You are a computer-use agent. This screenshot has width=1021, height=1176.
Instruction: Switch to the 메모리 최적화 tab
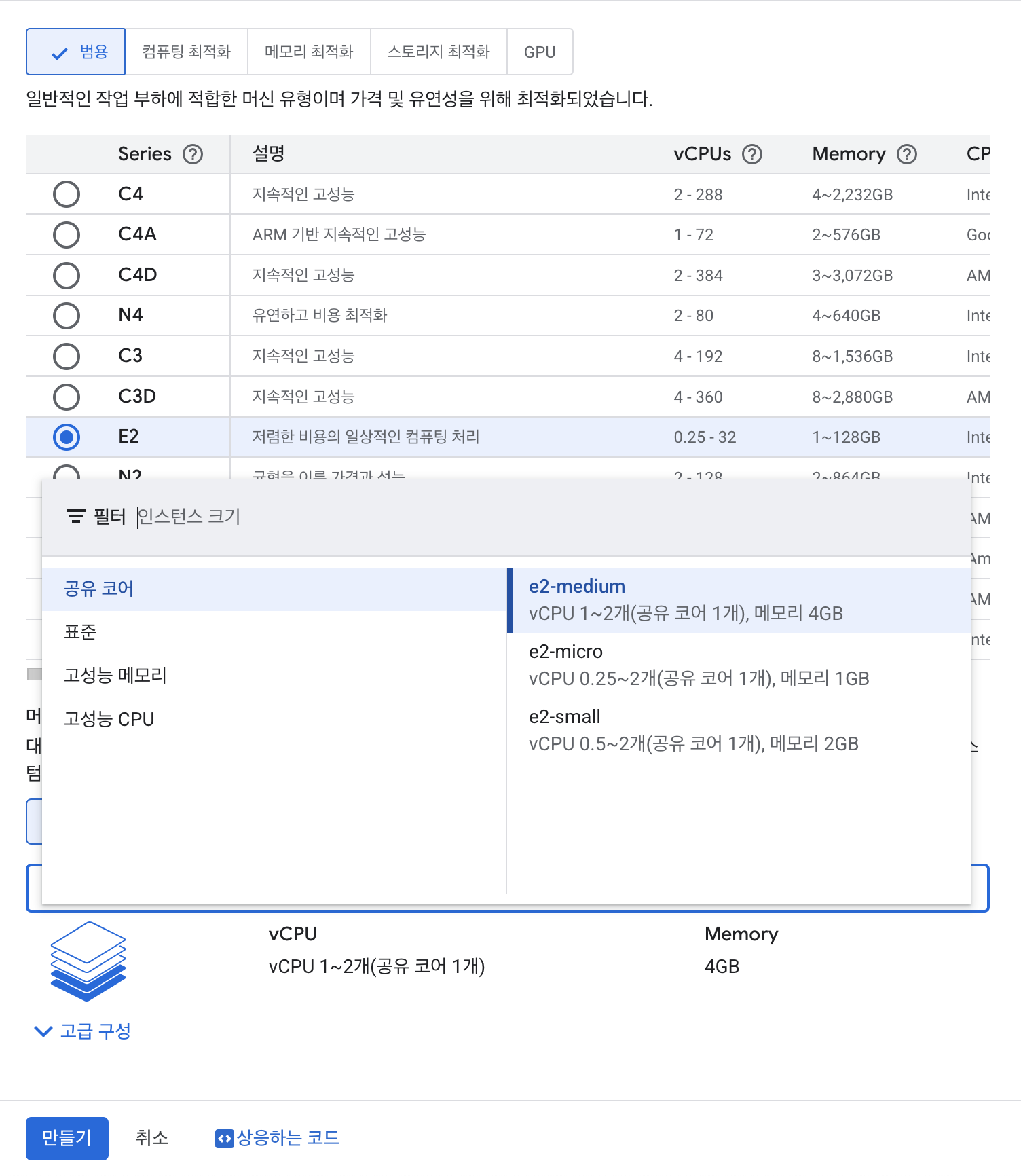[x=309, y=52]
